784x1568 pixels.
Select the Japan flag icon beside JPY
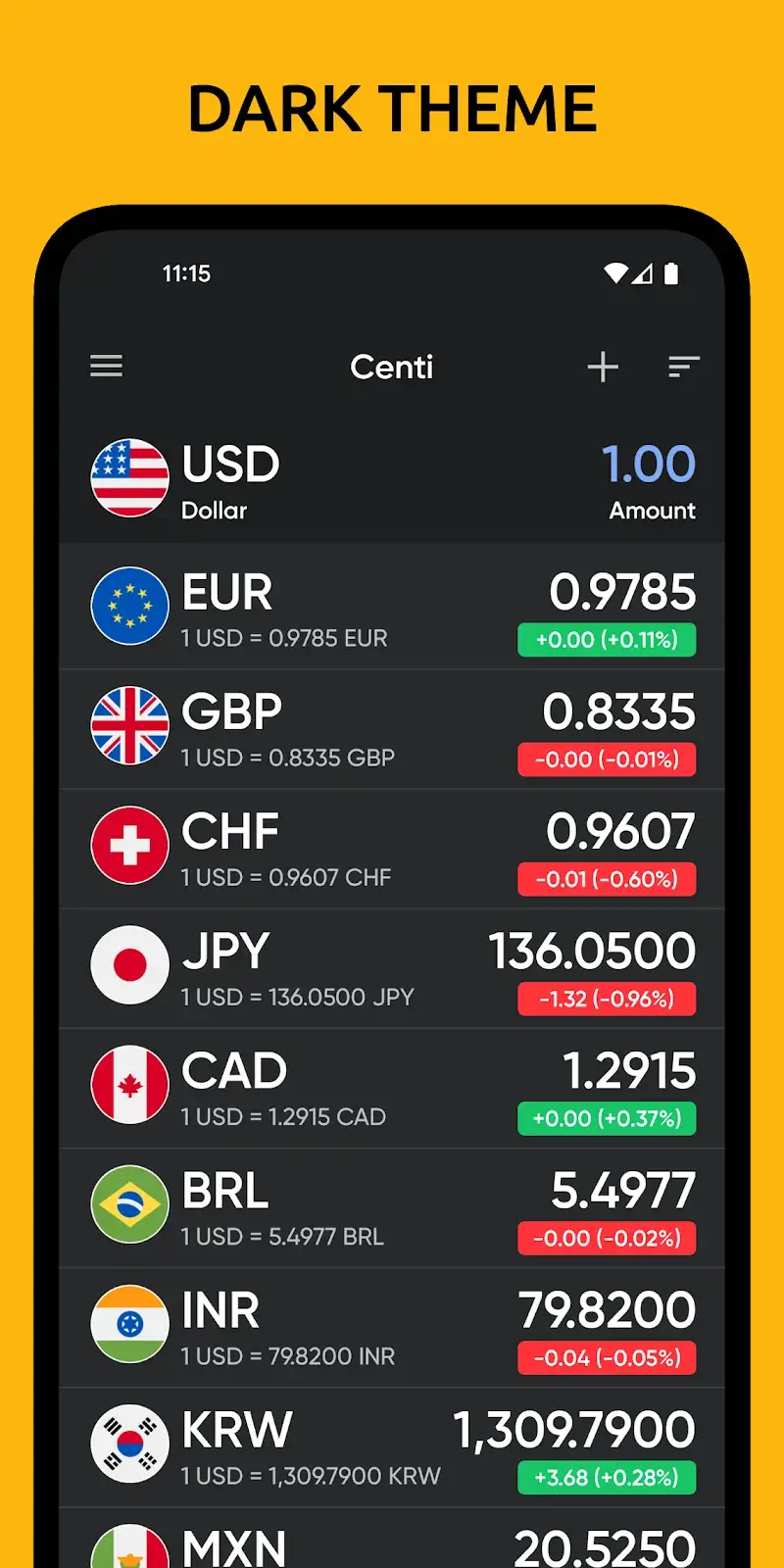point(129,965)
